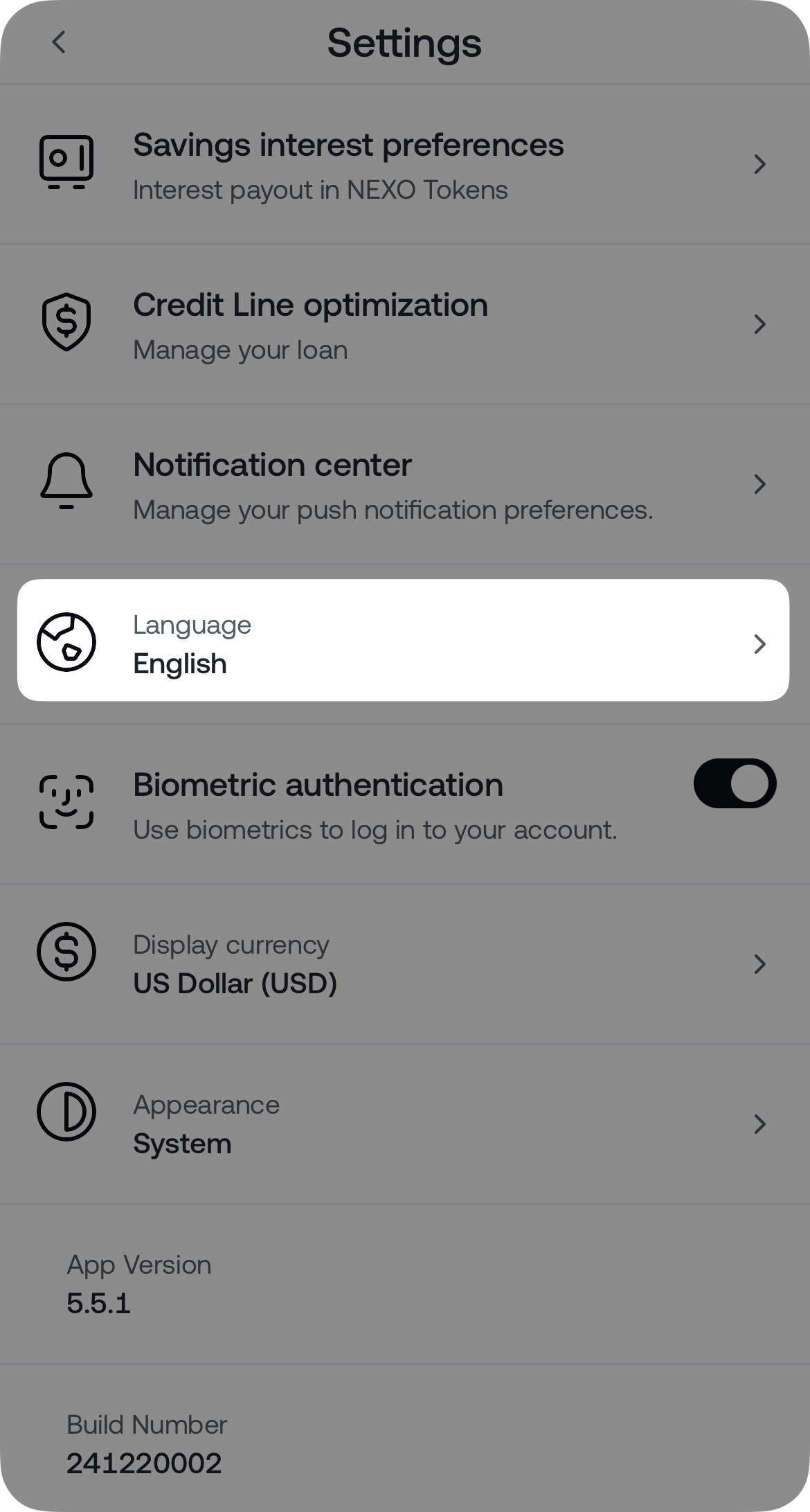Change the Display currency
This screenshot has height=1512, width=810.
404,964
